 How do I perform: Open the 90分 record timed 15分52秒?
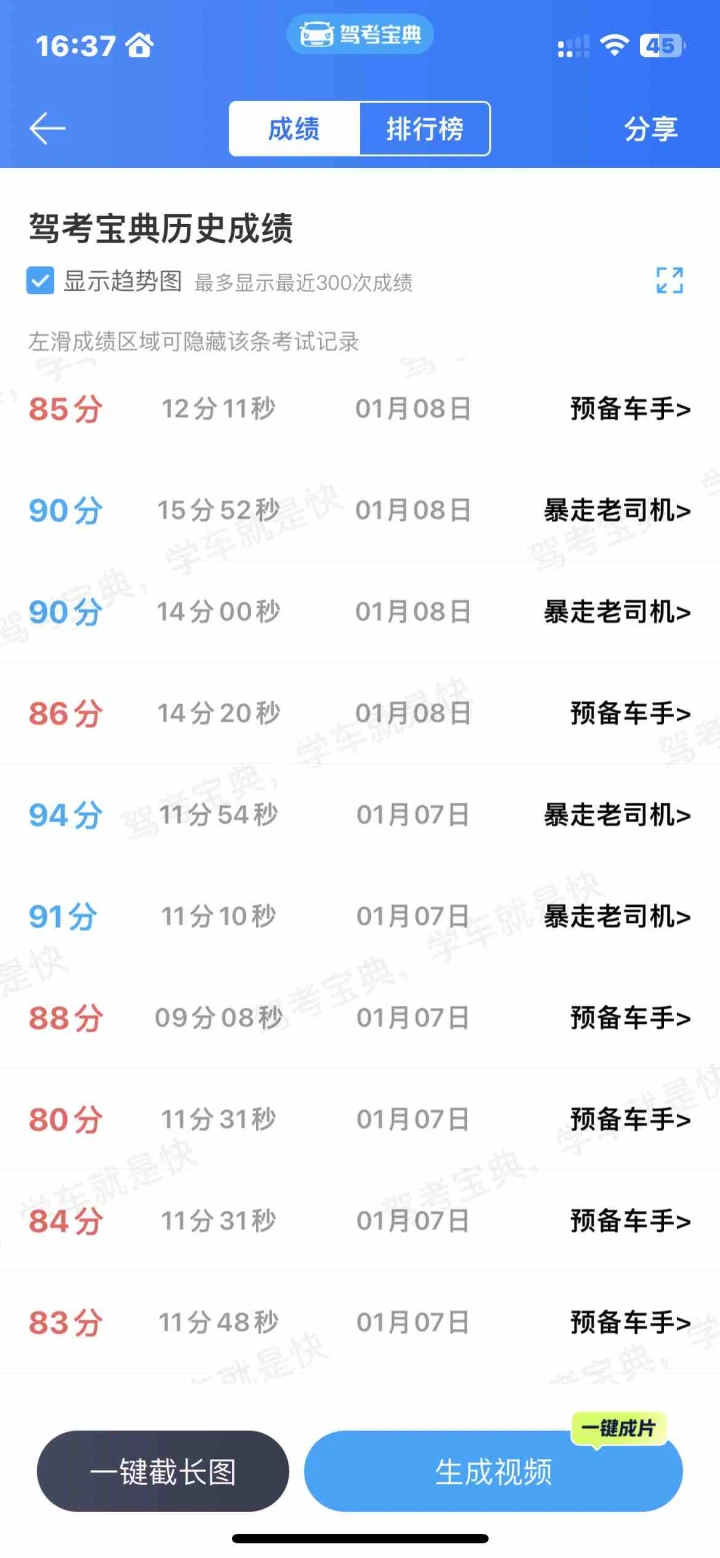360,511
